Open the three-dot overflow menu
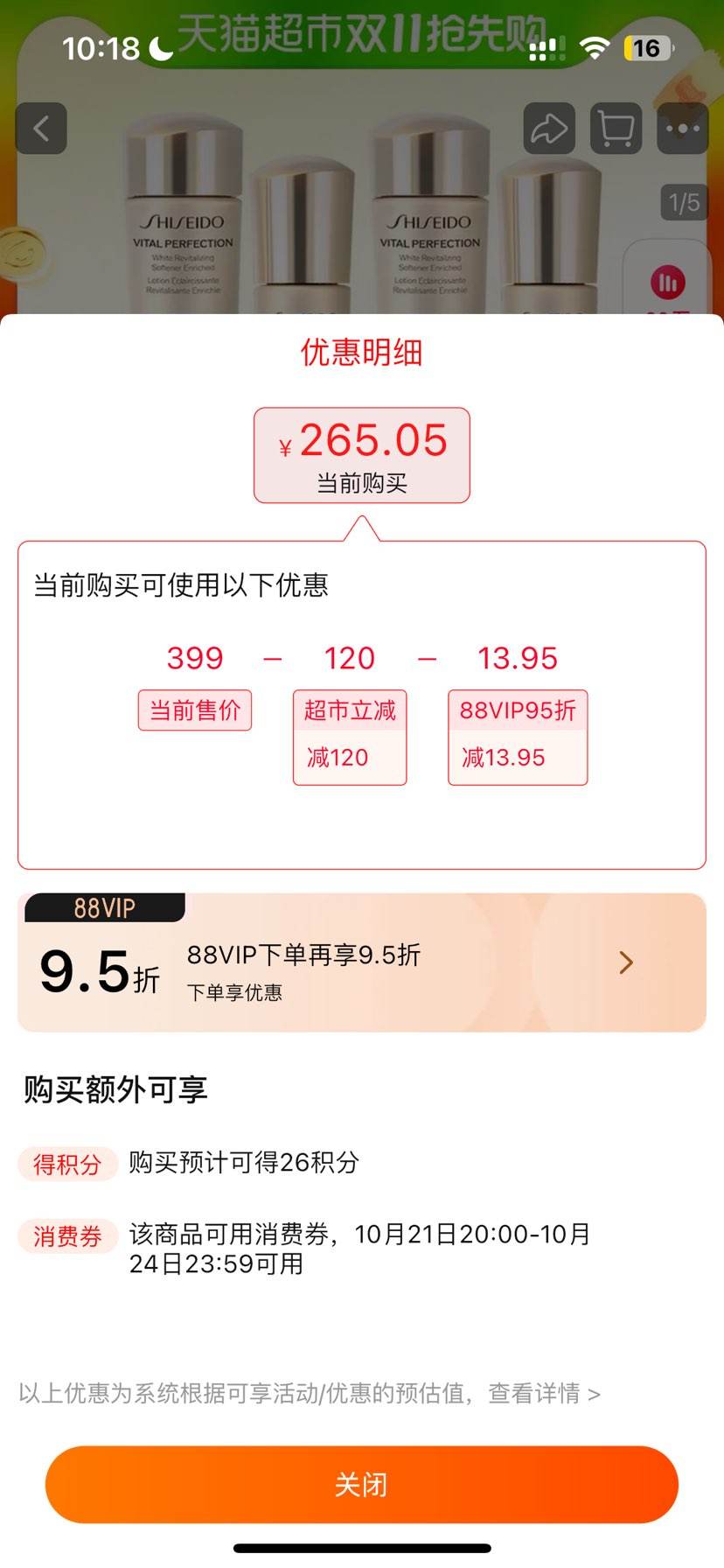The height and width of the screenshot is (1568, 724). tap(682, 129)
